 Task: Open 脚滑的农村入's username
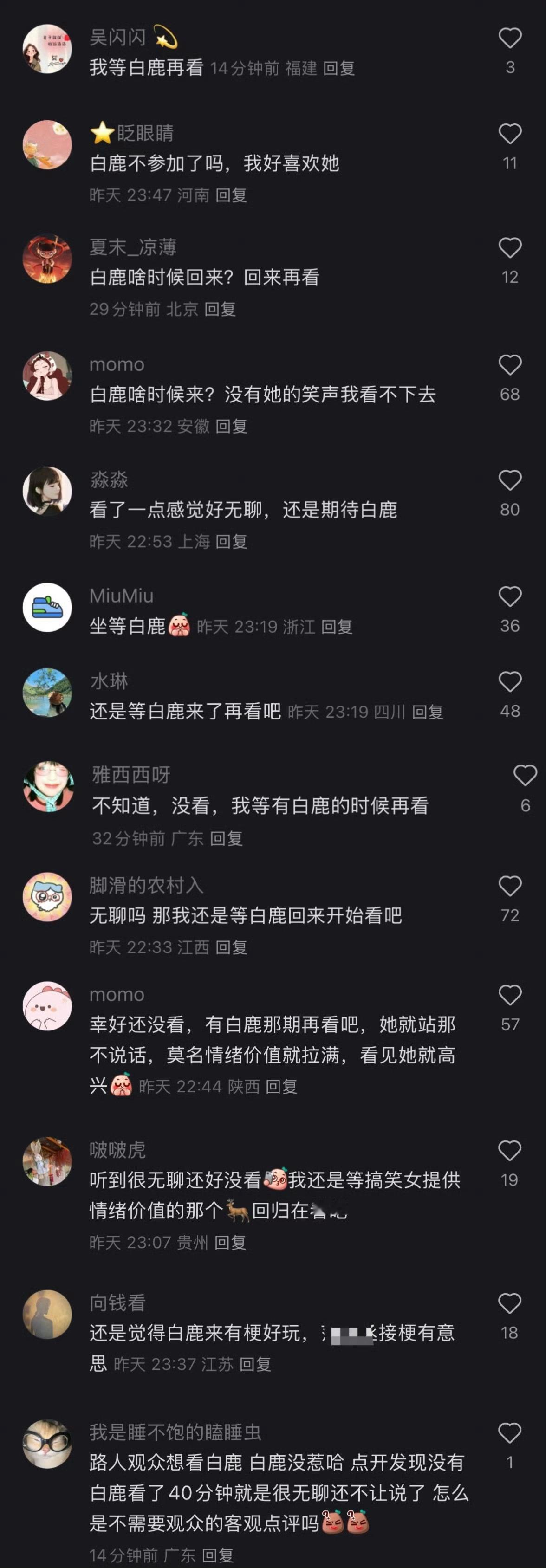[x=146, y=885]
